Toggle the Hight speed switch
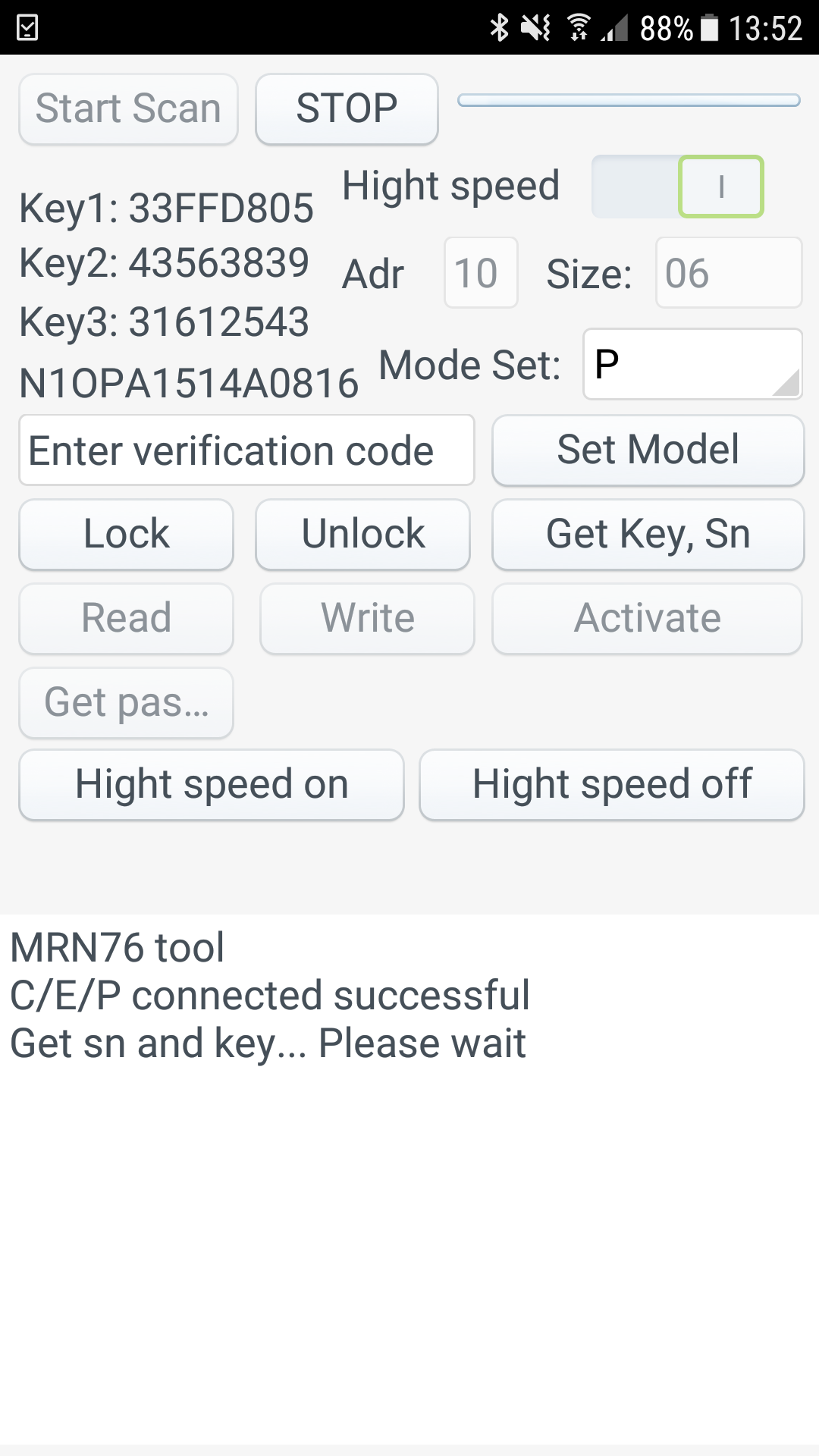 click(x=677, y=187)
